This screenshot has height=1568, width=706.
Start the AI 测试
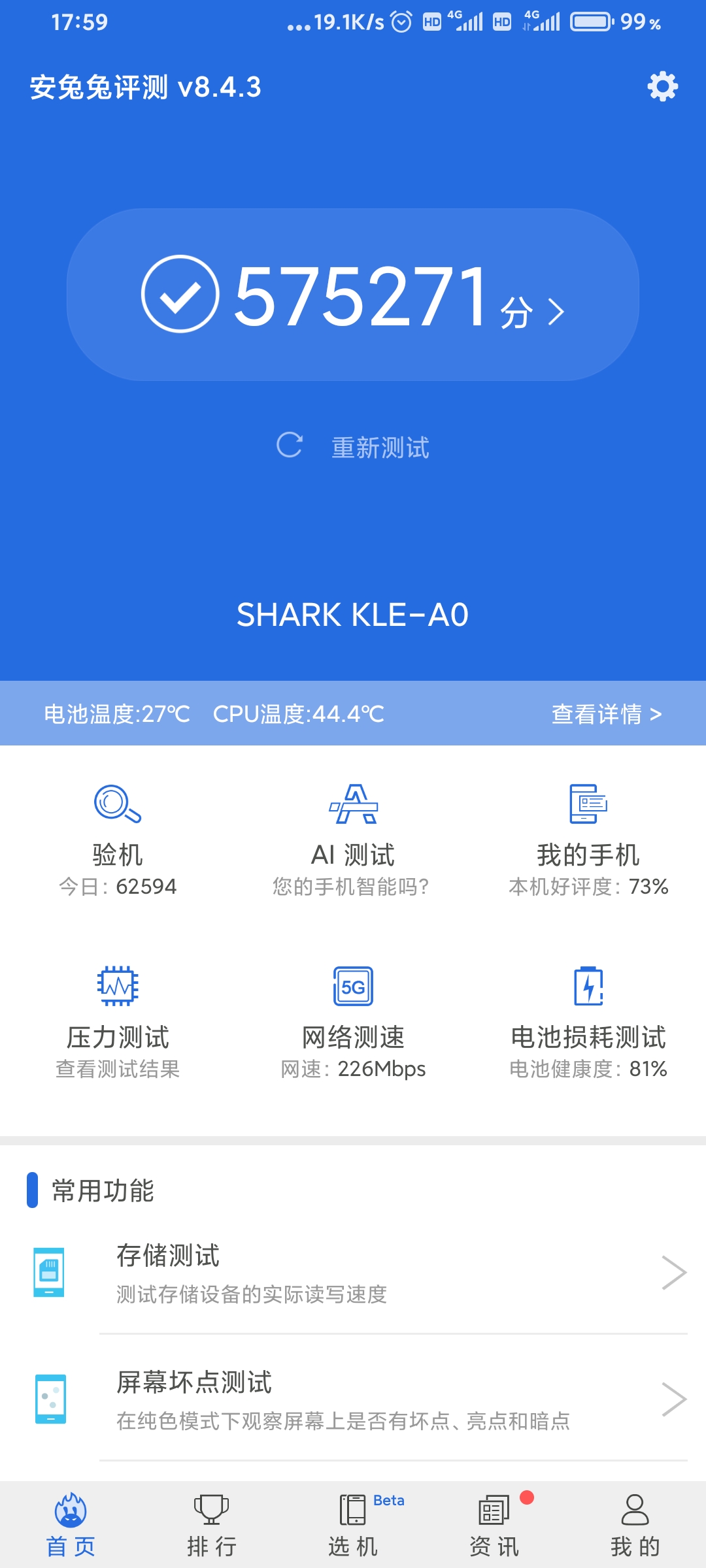(353, 841)
